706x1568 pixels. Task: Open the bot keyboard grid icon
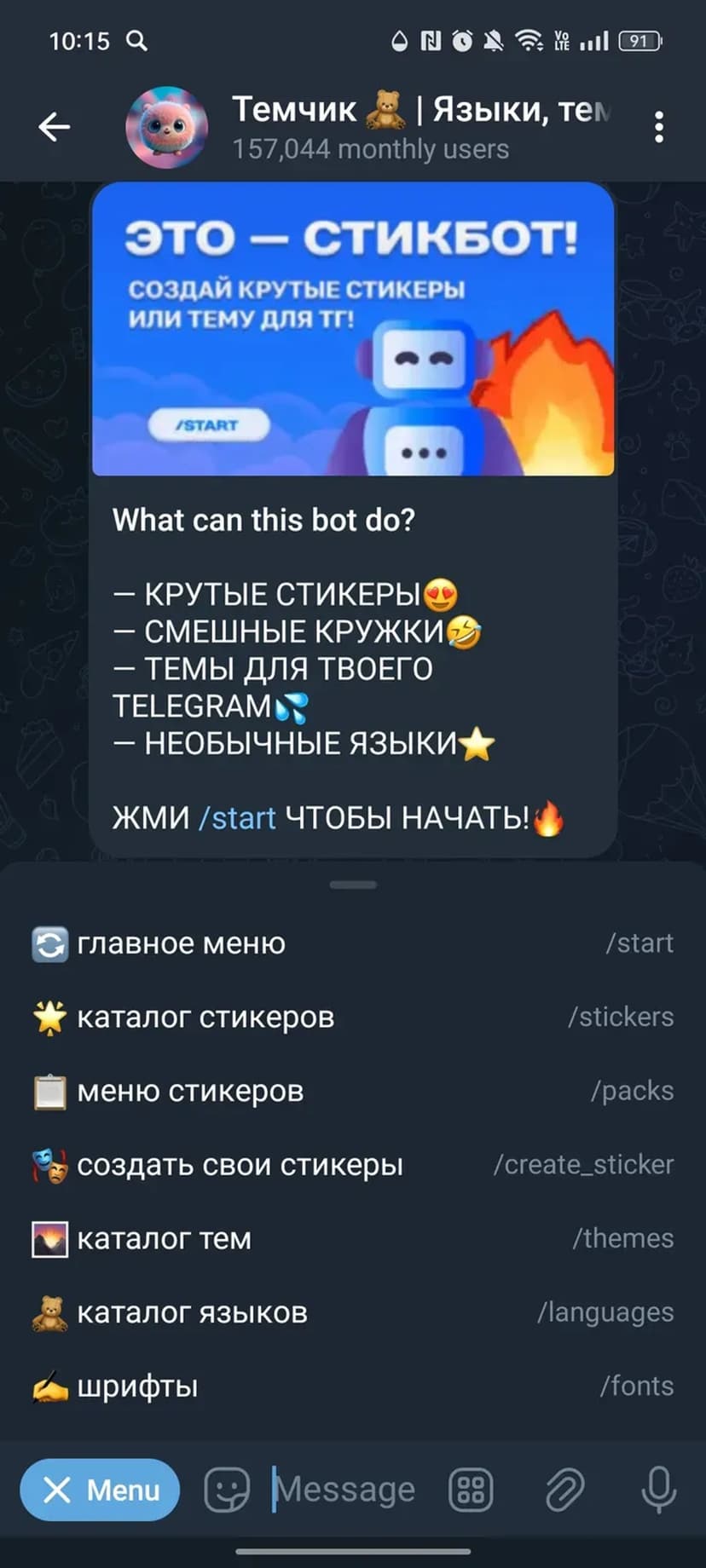(x=471, y=1490)
